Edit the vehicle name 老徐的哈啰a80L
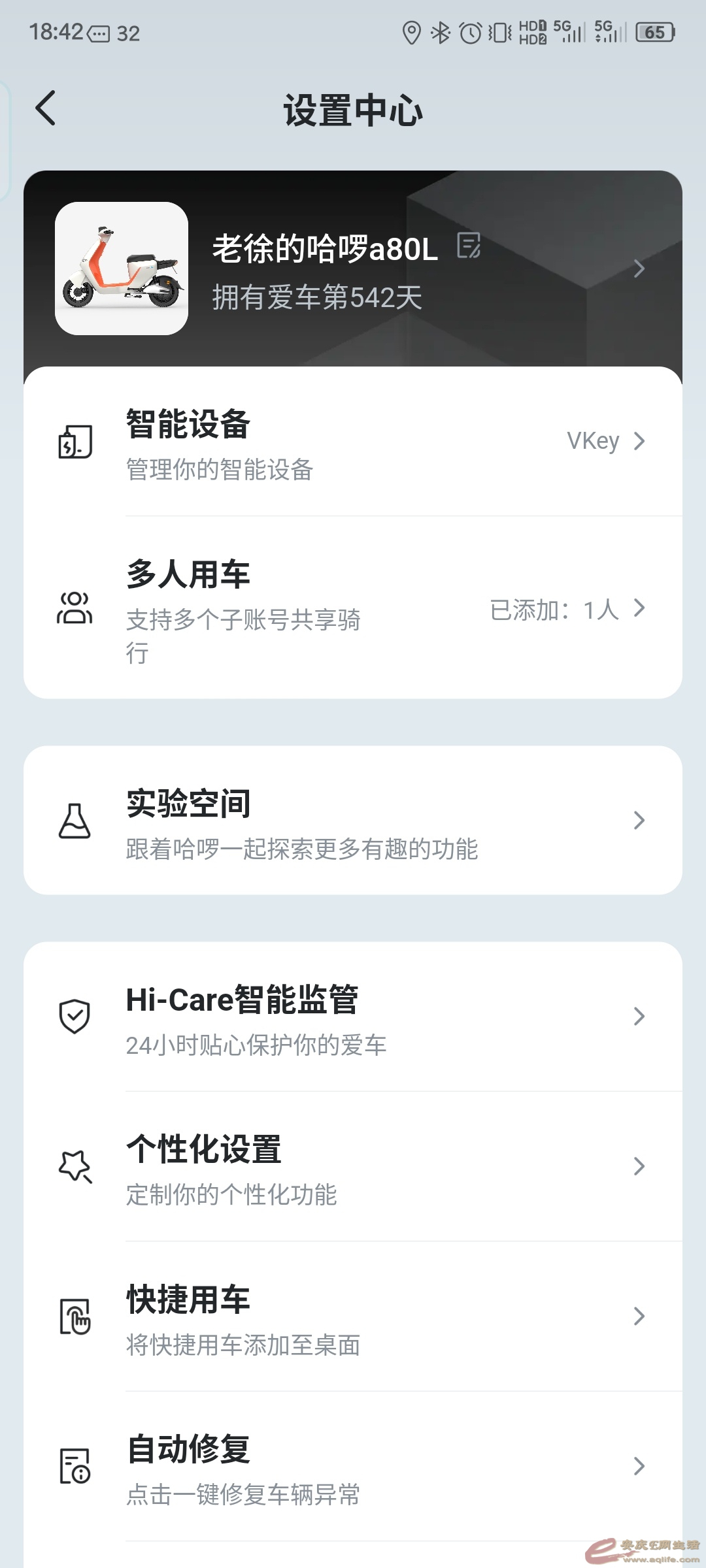The height and width of the screenshot is (1568, 706). coord(469,246)
